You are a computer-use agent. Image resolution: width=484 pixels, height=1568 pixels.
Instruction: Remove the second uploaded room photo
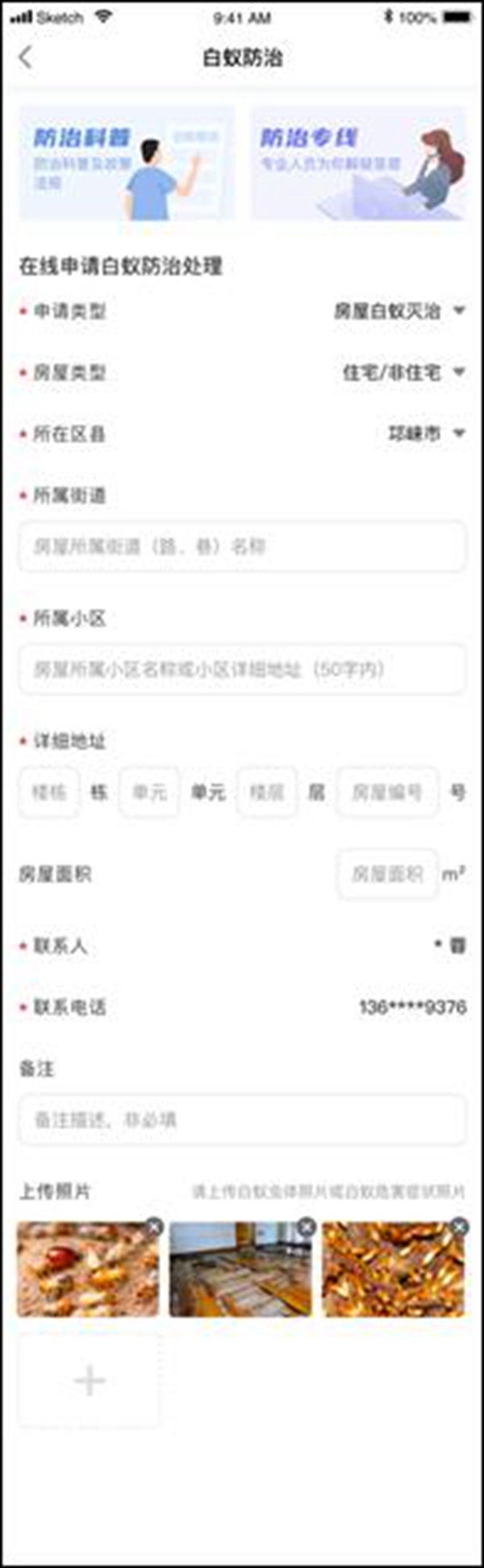coord(306,1227)
